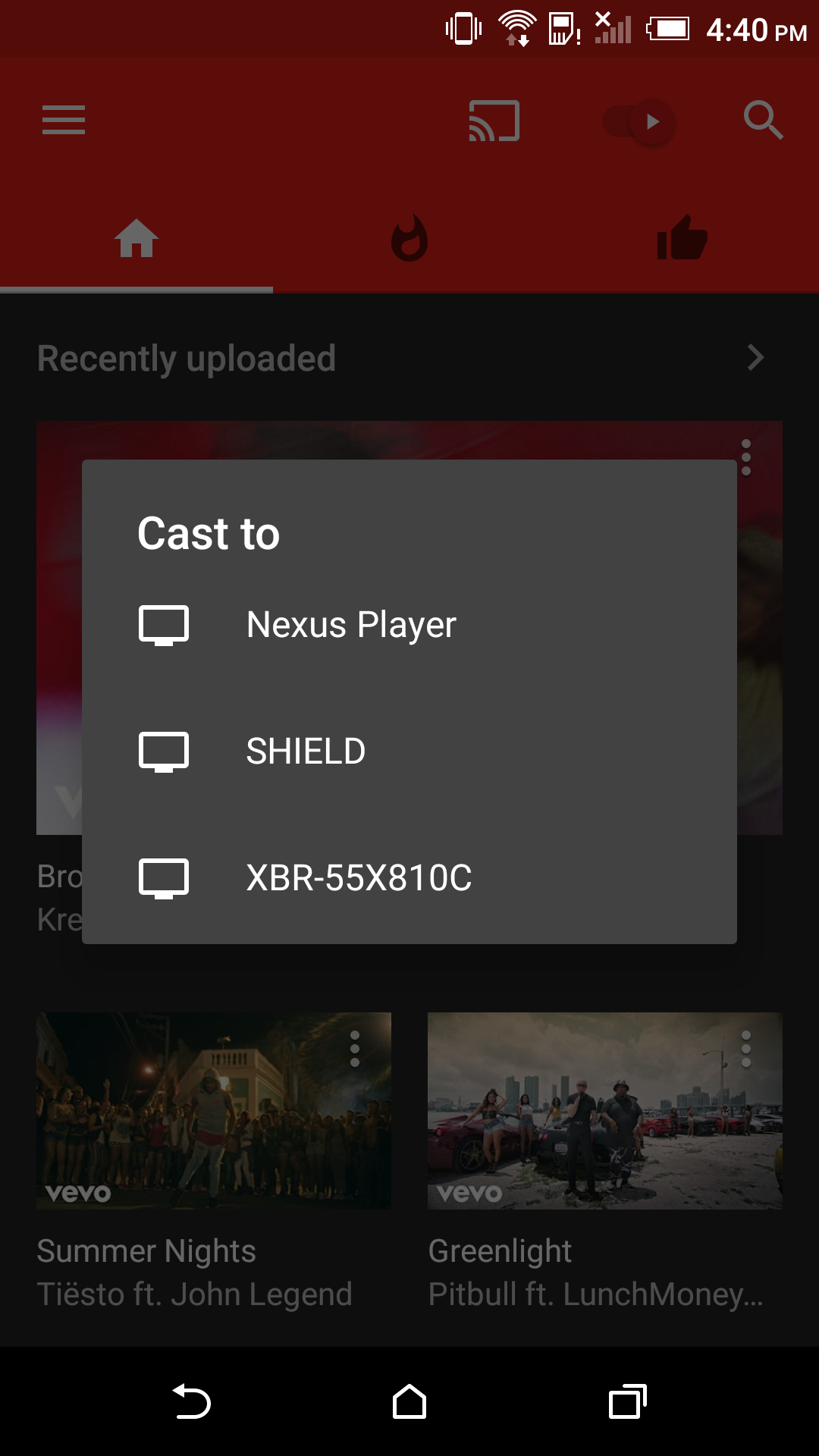Choose XBR-55X810C from cast list
Image resolution: width=819 pixels, height=1456 pixels.
pos(409,878)
